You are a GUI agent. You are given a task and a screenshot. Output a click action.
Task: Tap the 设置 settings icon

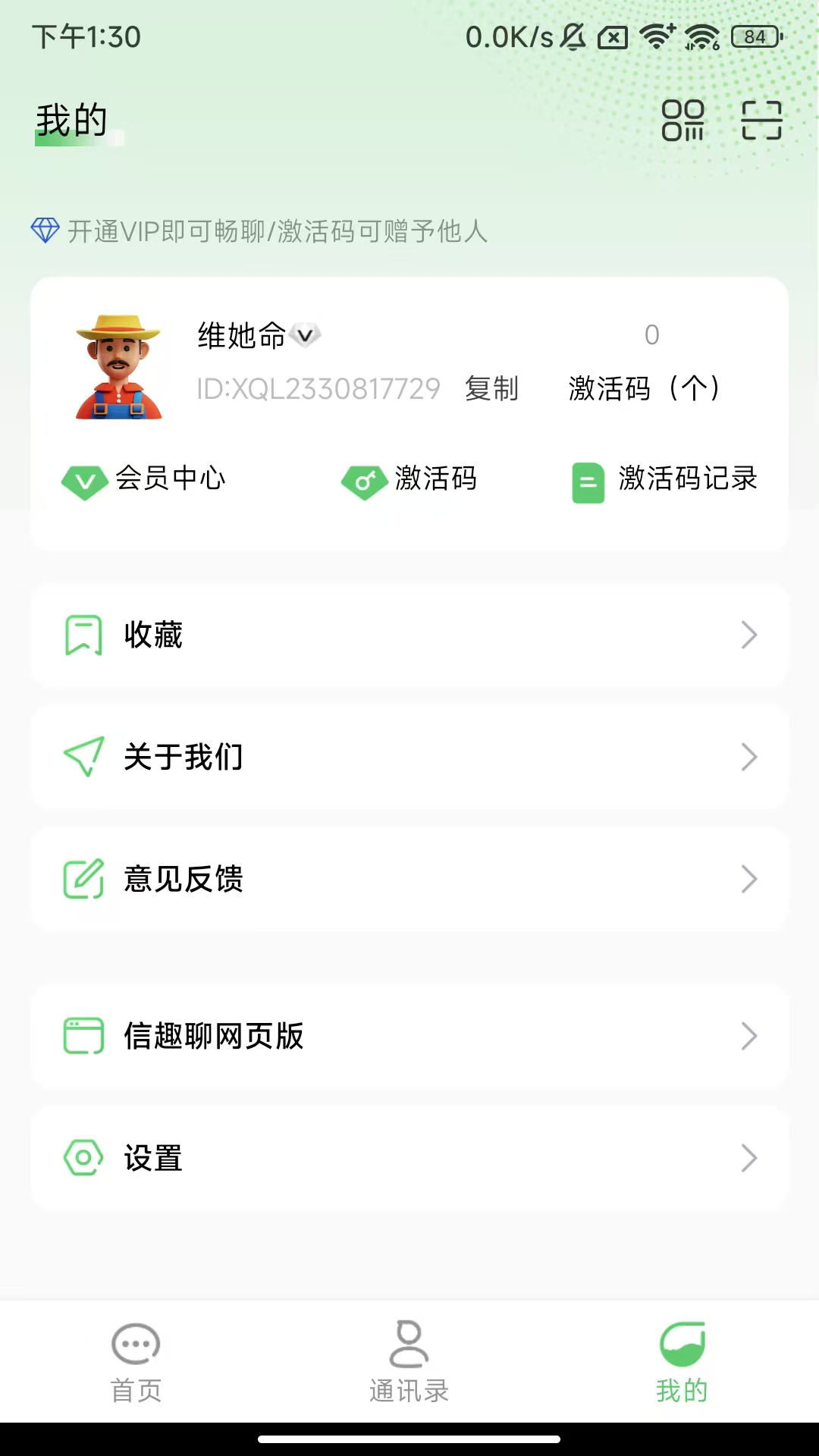[x=83, y=1158]
